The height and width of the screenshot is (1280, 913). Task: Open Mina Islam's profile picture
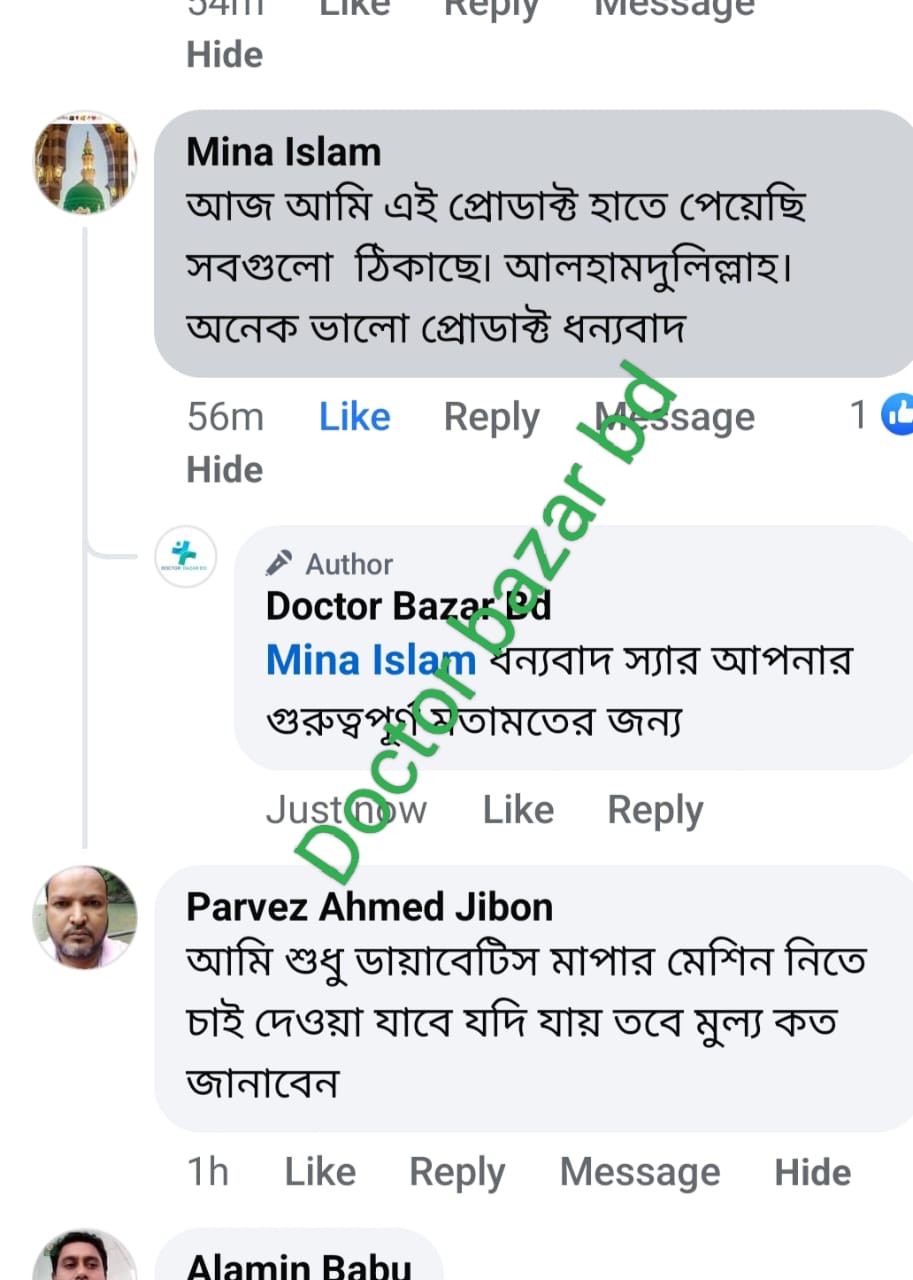[85, 163]
